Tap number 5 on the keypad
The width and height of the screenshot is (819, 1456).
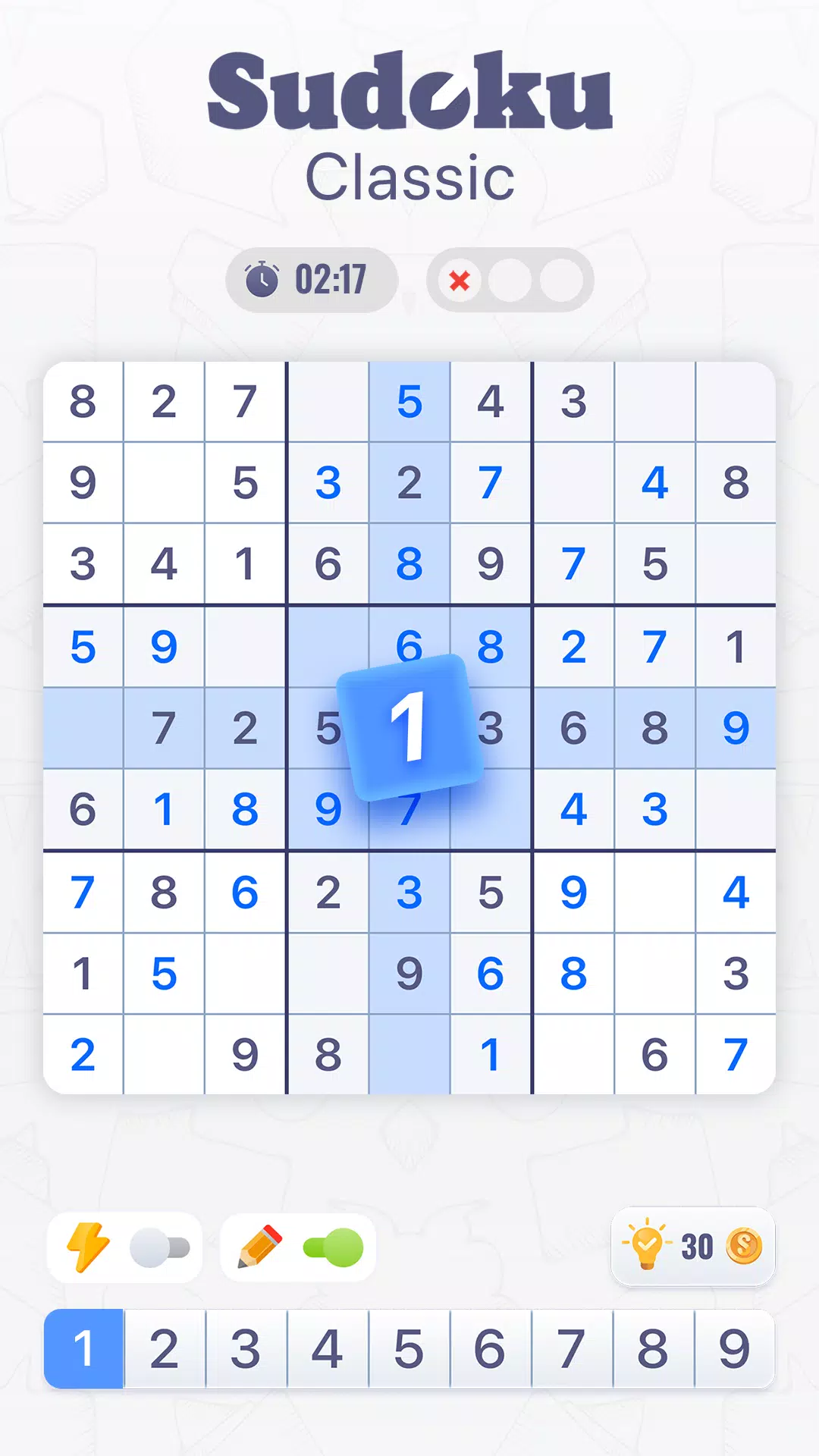point(409,1349)
